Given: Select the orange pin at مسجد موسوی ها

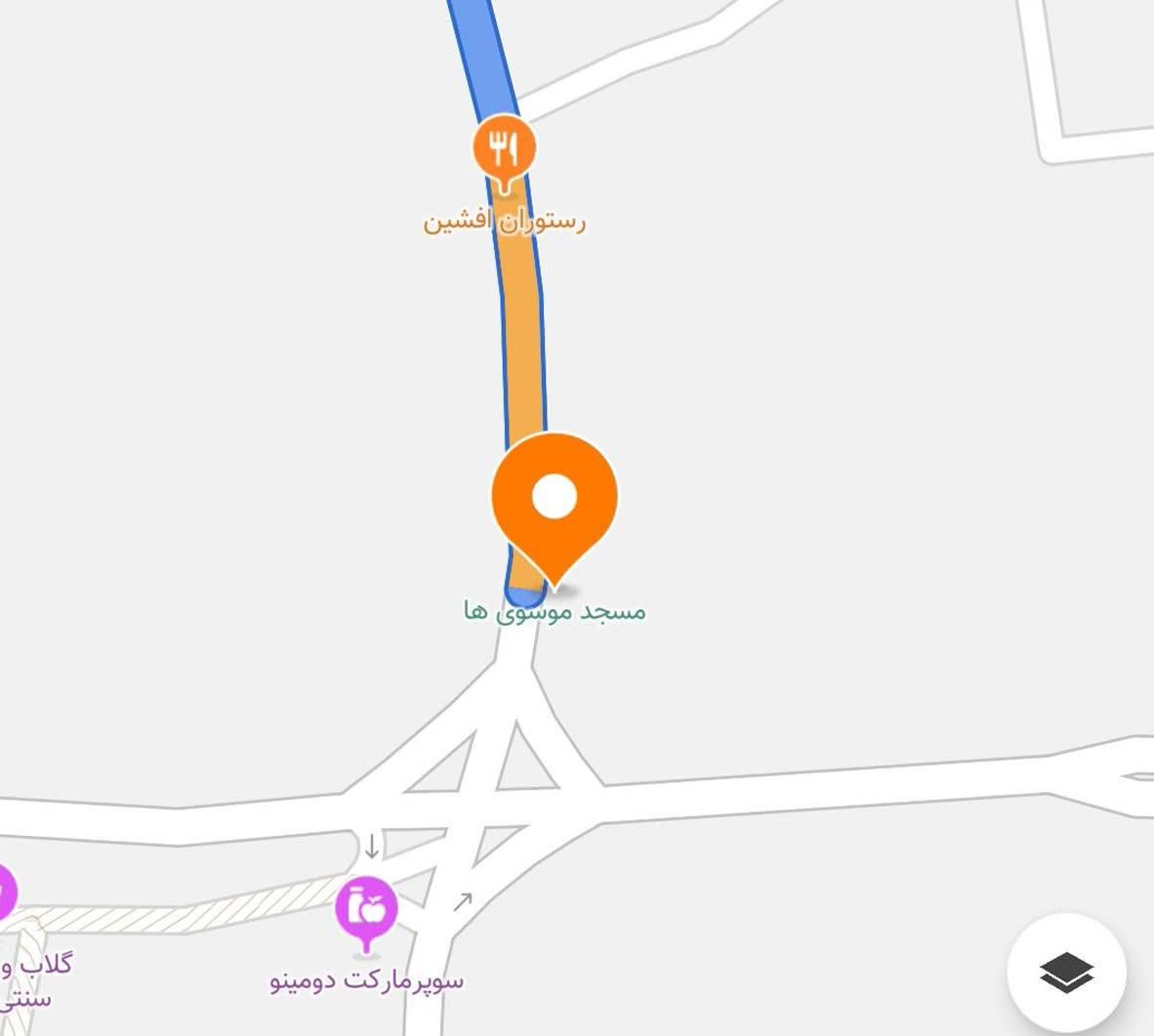Looking at the screenshot, I should tap(554, 500).
